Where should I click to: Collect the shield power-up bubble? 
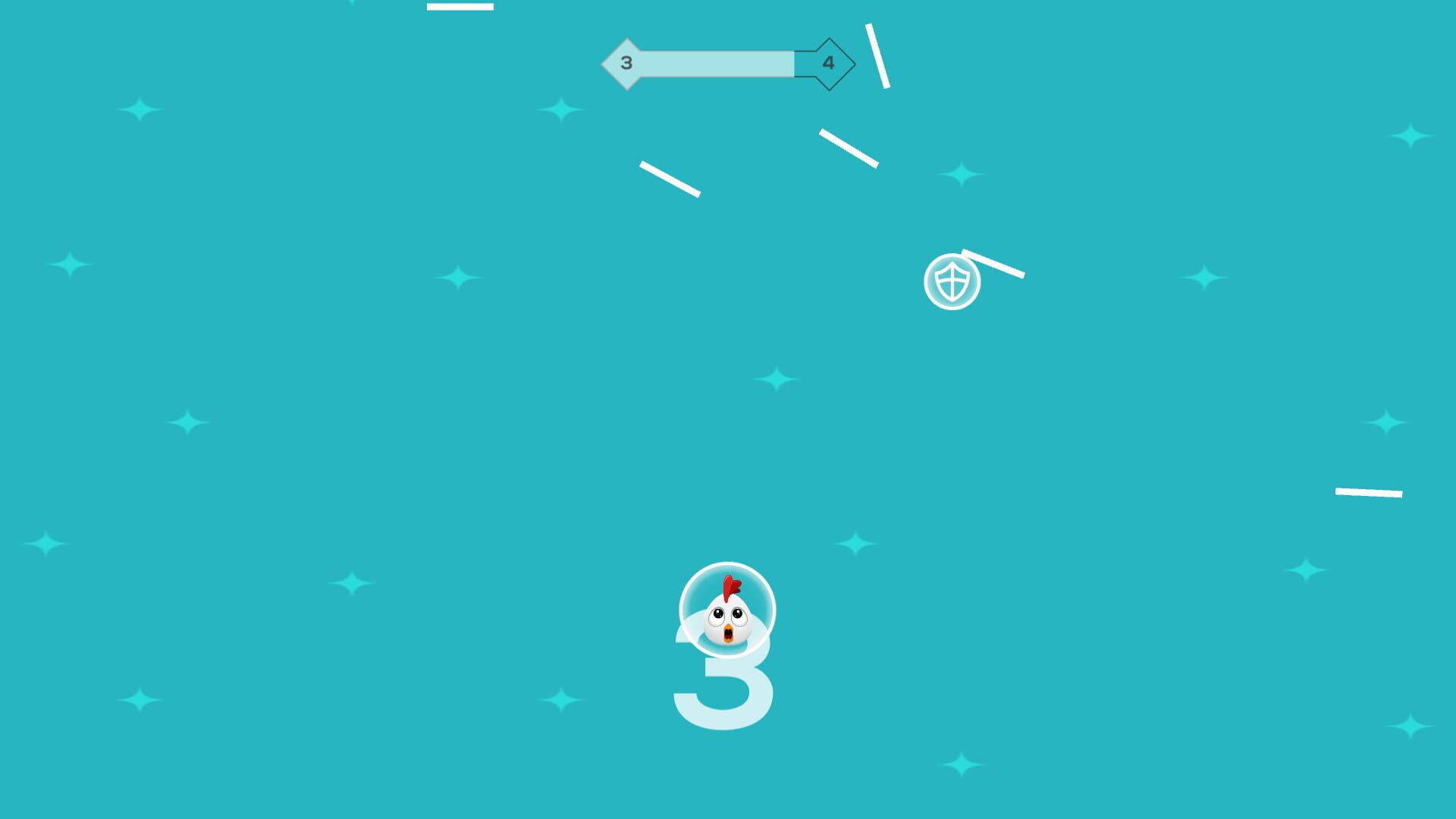tap(952, 282)
